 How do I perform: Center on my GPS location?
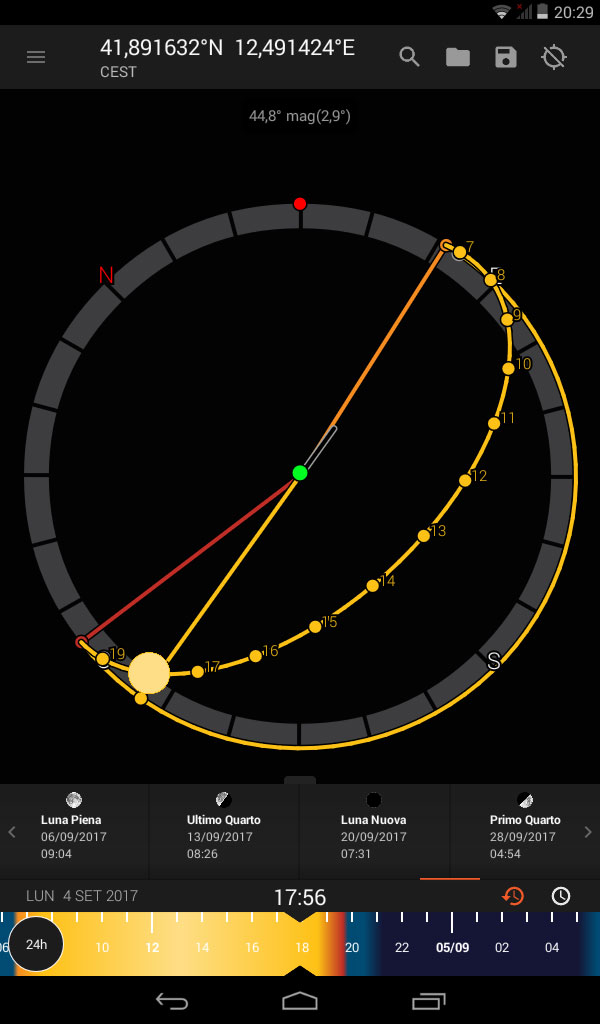pyautogui.click(x=554, y=57)
